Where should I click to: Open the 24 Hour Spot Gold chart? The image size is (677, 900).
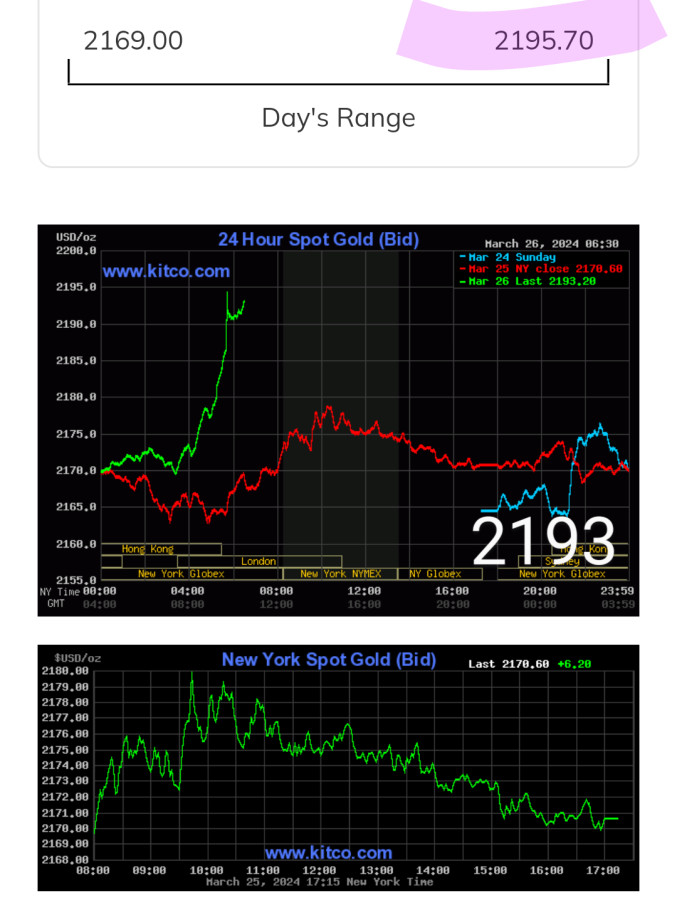click(x=338, y=420)
